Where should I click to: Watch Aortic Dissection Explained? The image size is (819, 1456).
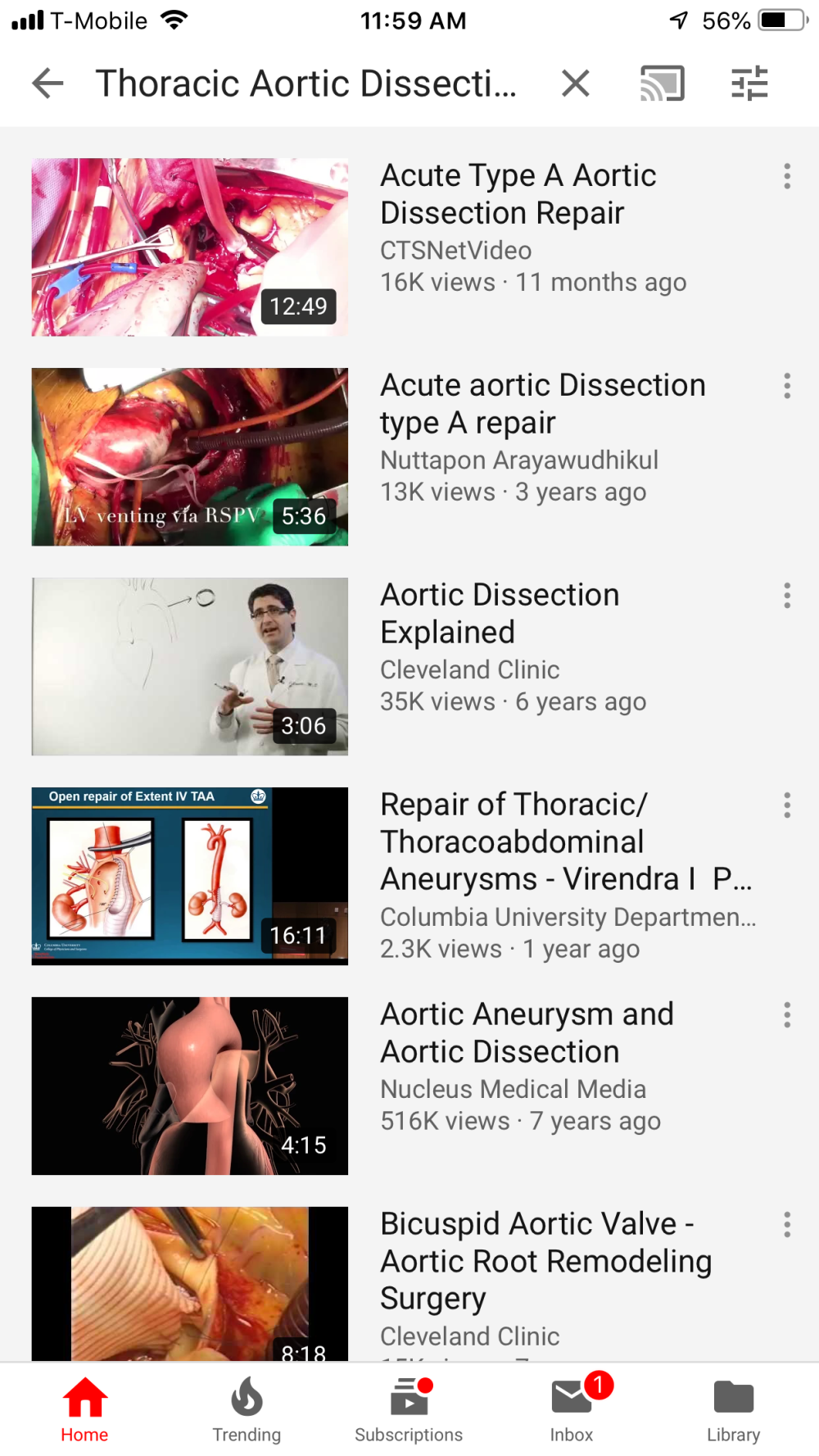click(x=190, y=666)
